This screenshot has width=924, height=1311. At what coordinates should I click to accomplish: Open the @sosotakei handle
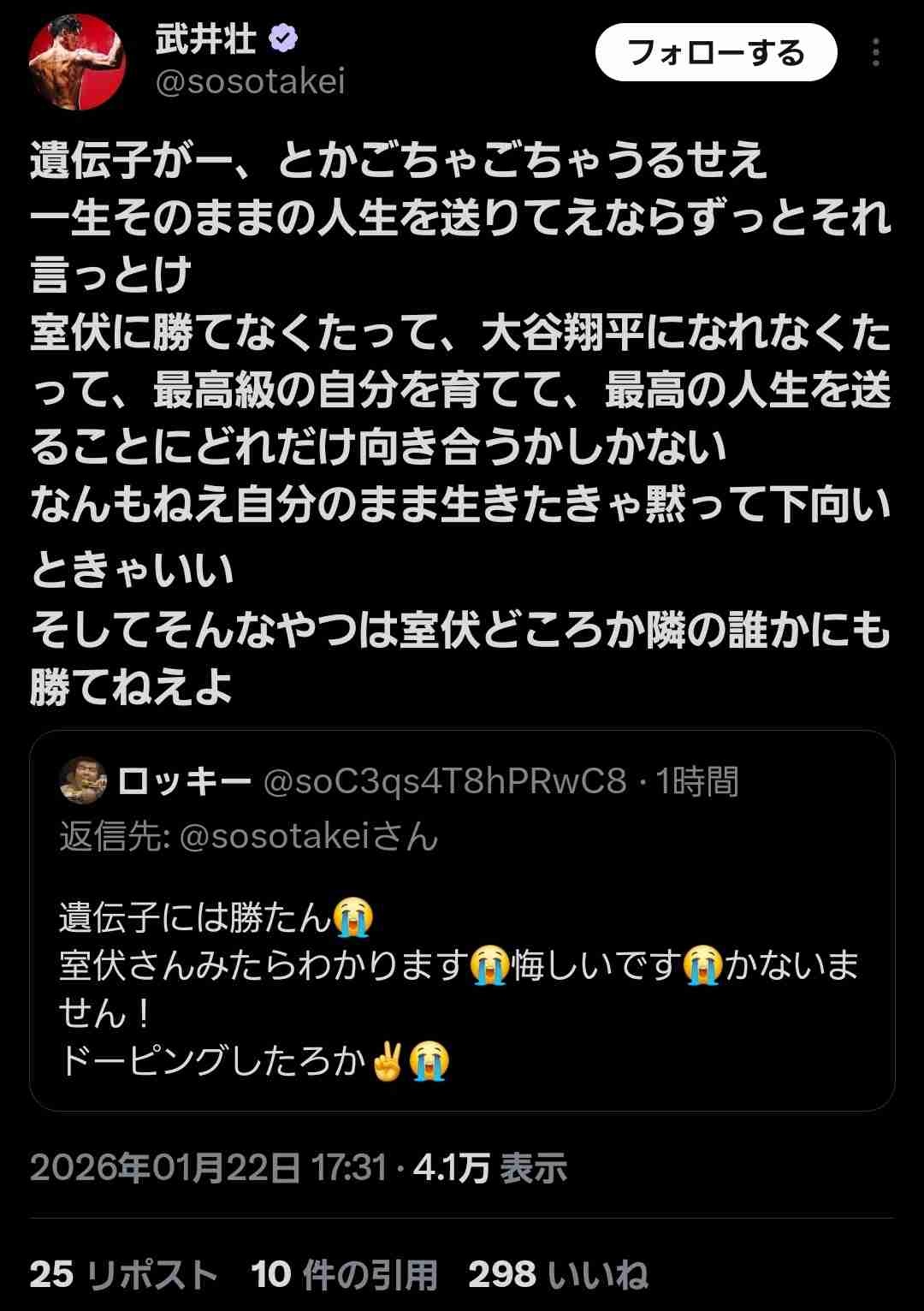point(250,82)
